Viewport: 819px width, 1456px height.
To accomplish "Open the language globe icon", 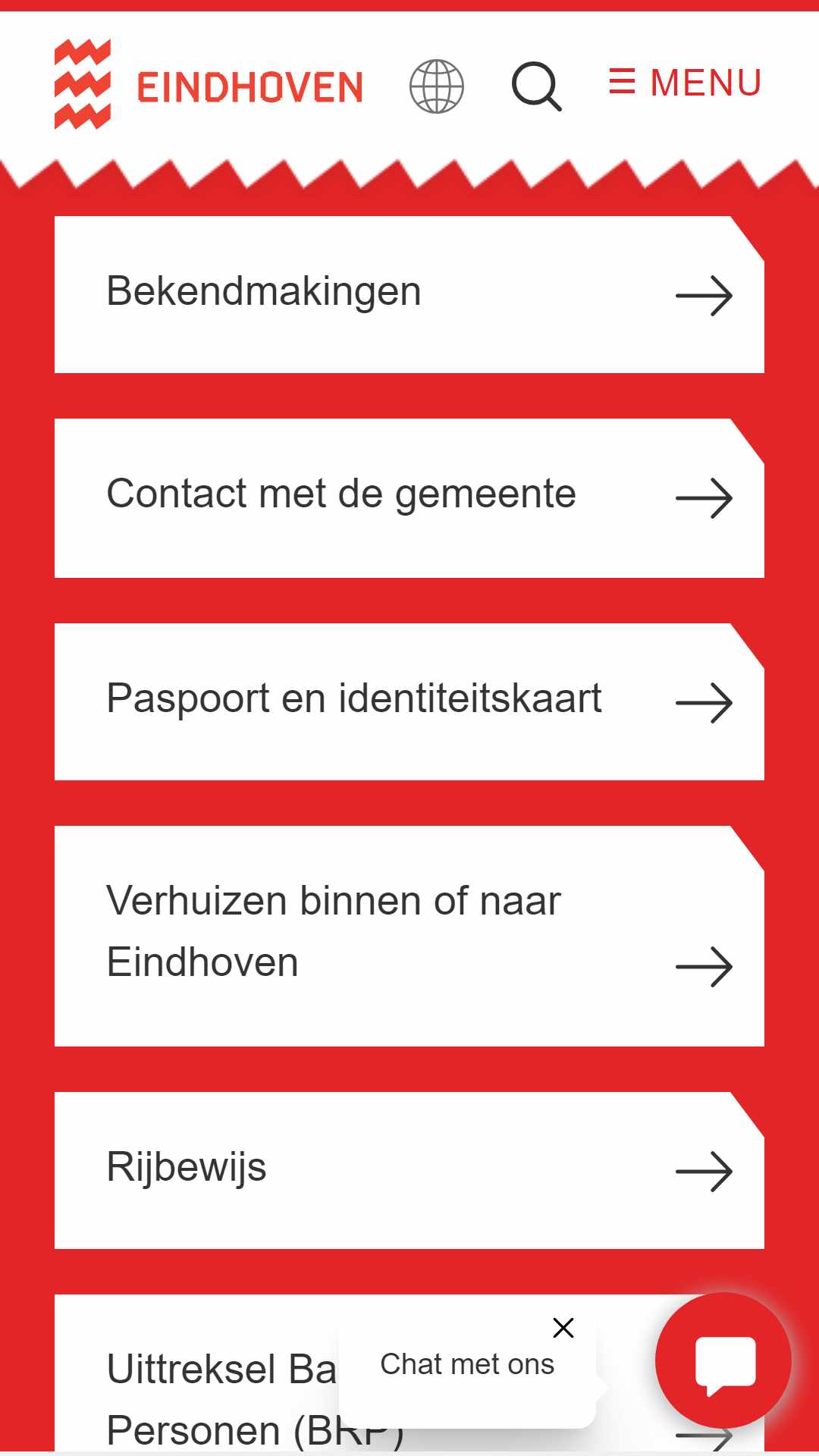I will [x=436, y=86].
